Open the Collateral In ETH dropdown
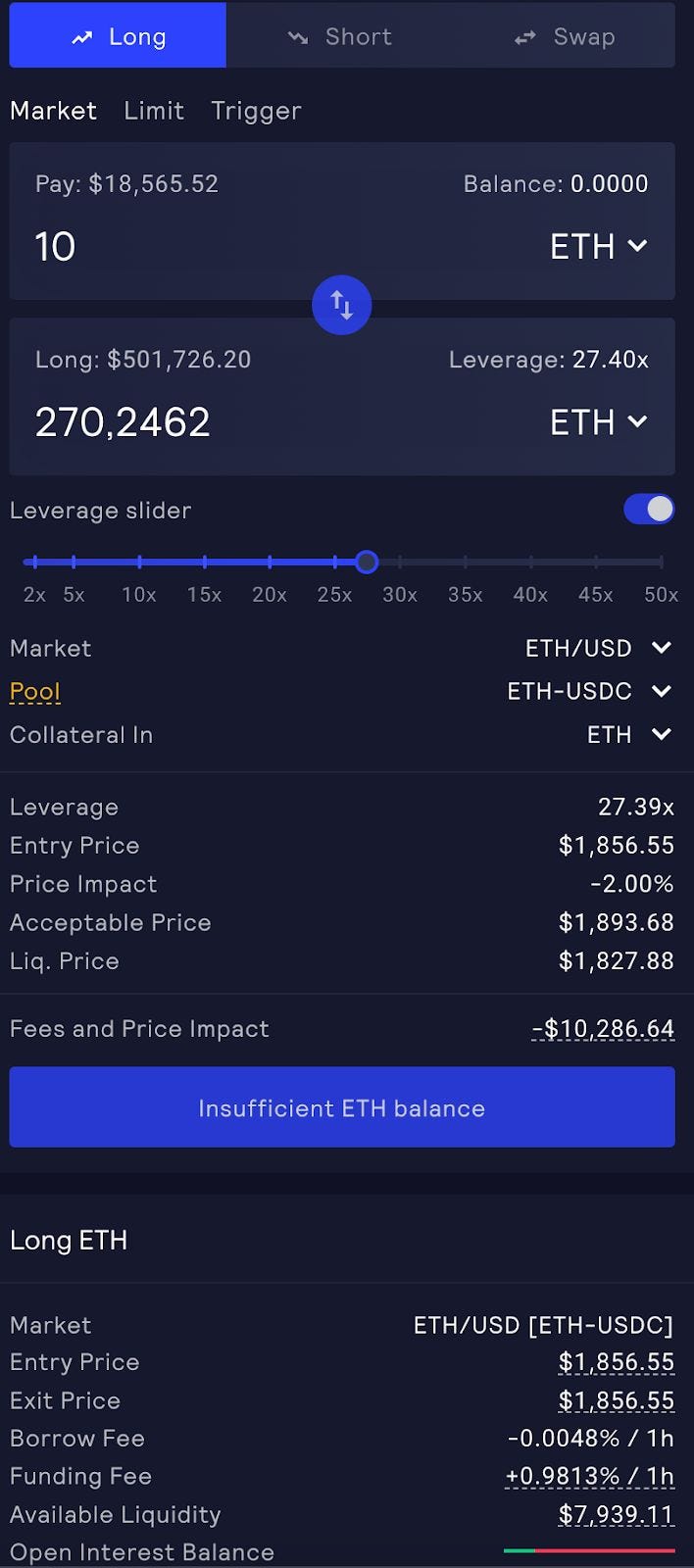This screenshot has height=1568, width=694. [x=628, y=734]
